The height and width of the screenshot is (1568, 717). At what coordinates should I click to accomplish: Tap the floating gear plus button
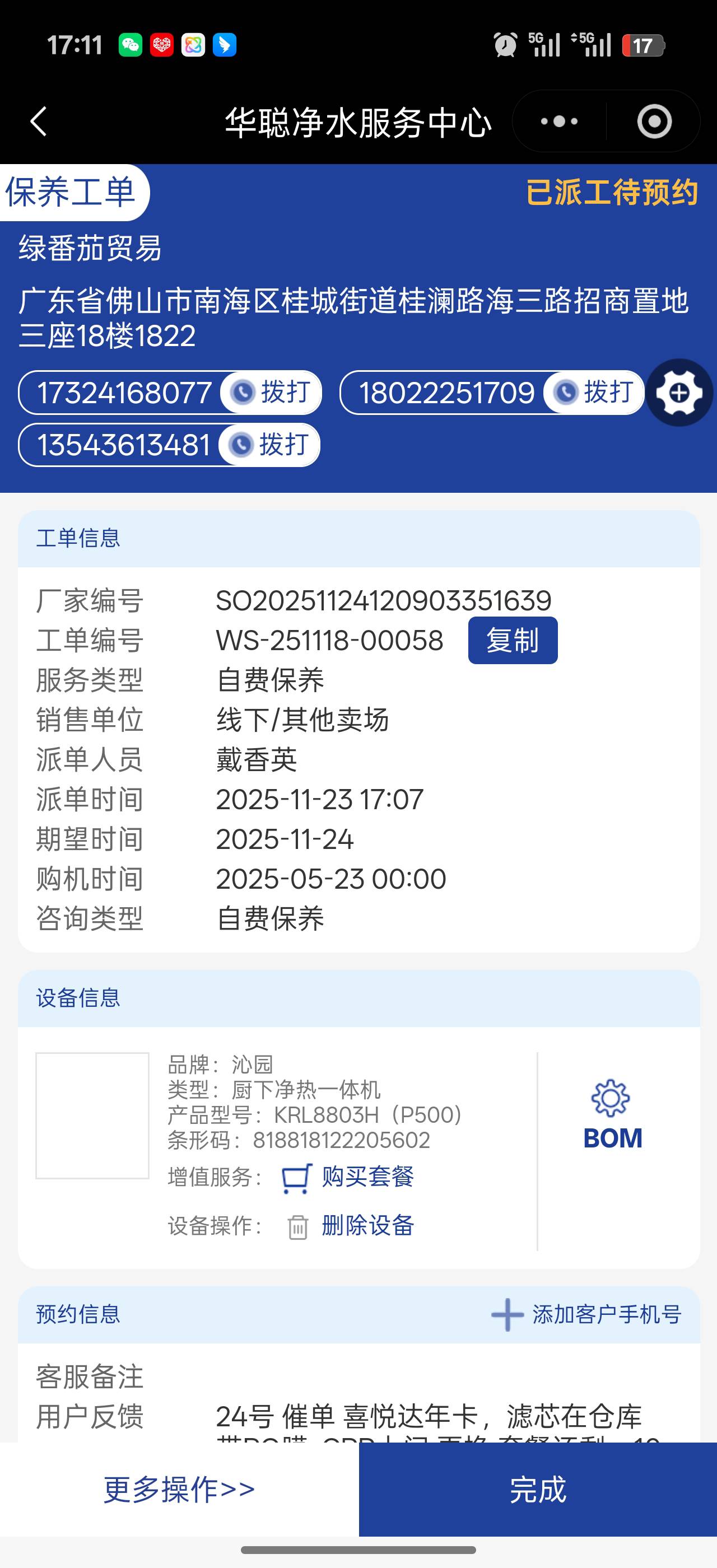[679, 393]
